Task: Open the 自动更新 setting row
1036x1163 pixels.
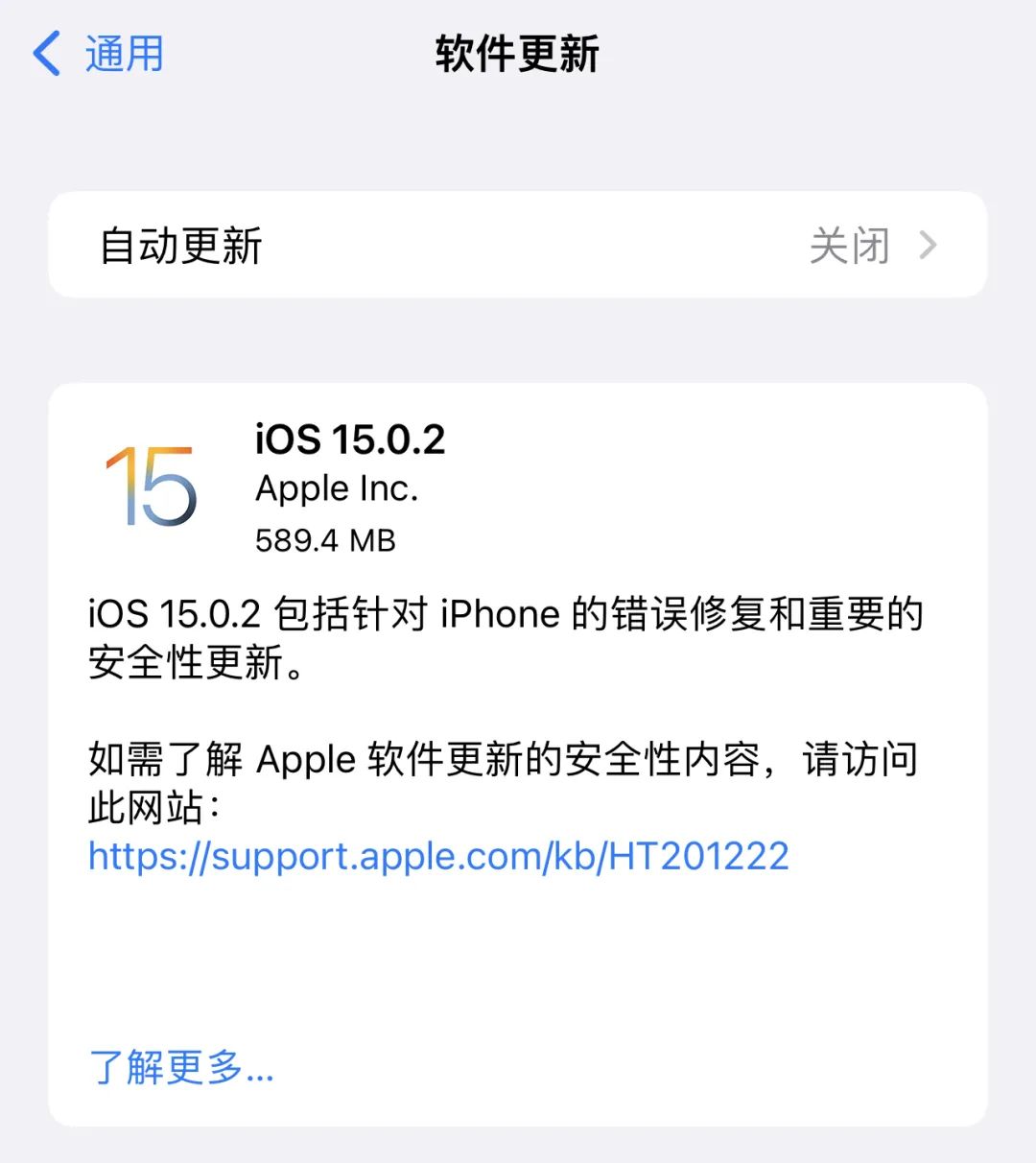Action: [517, 246]
